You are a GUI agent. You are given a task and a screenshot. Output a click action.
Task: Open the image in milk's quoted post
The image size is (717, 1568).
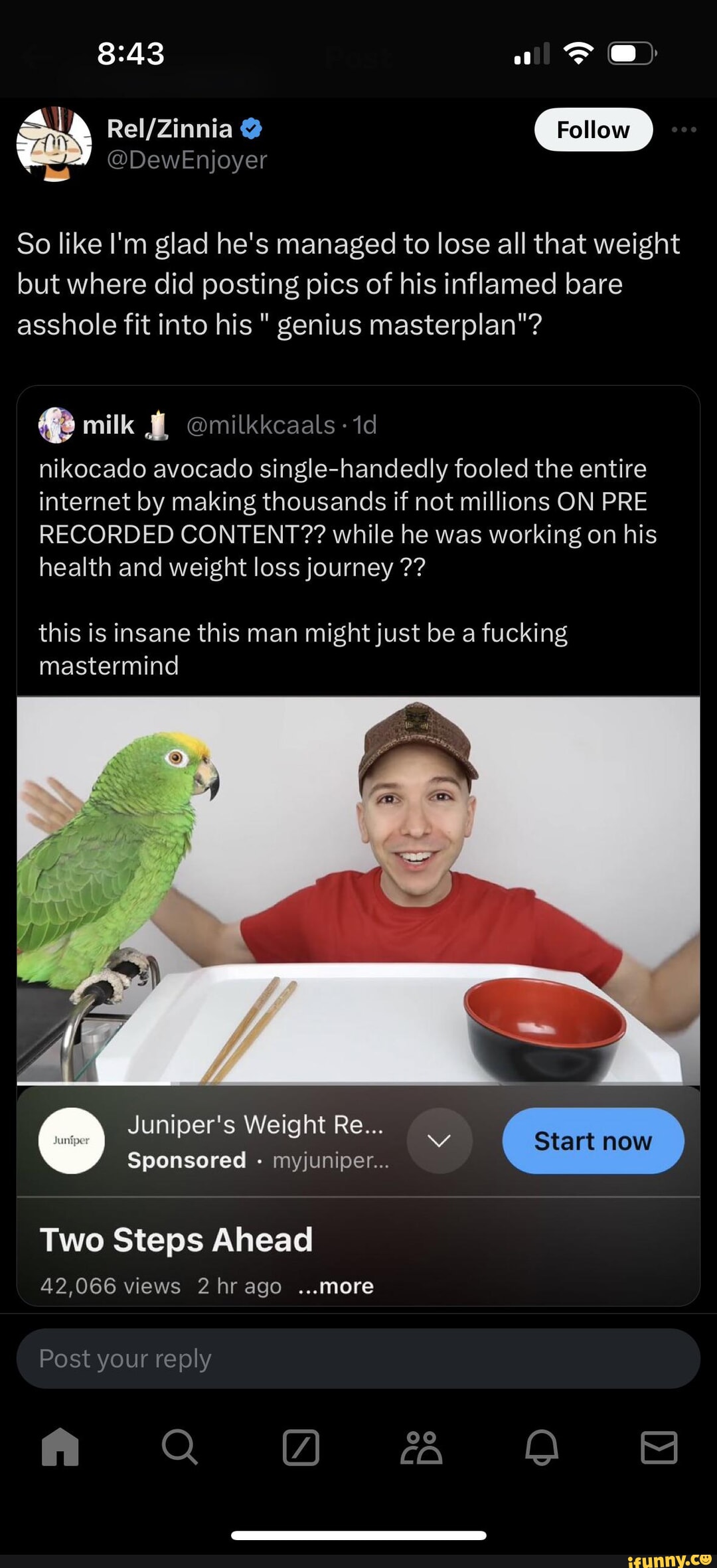pos(358,890)
